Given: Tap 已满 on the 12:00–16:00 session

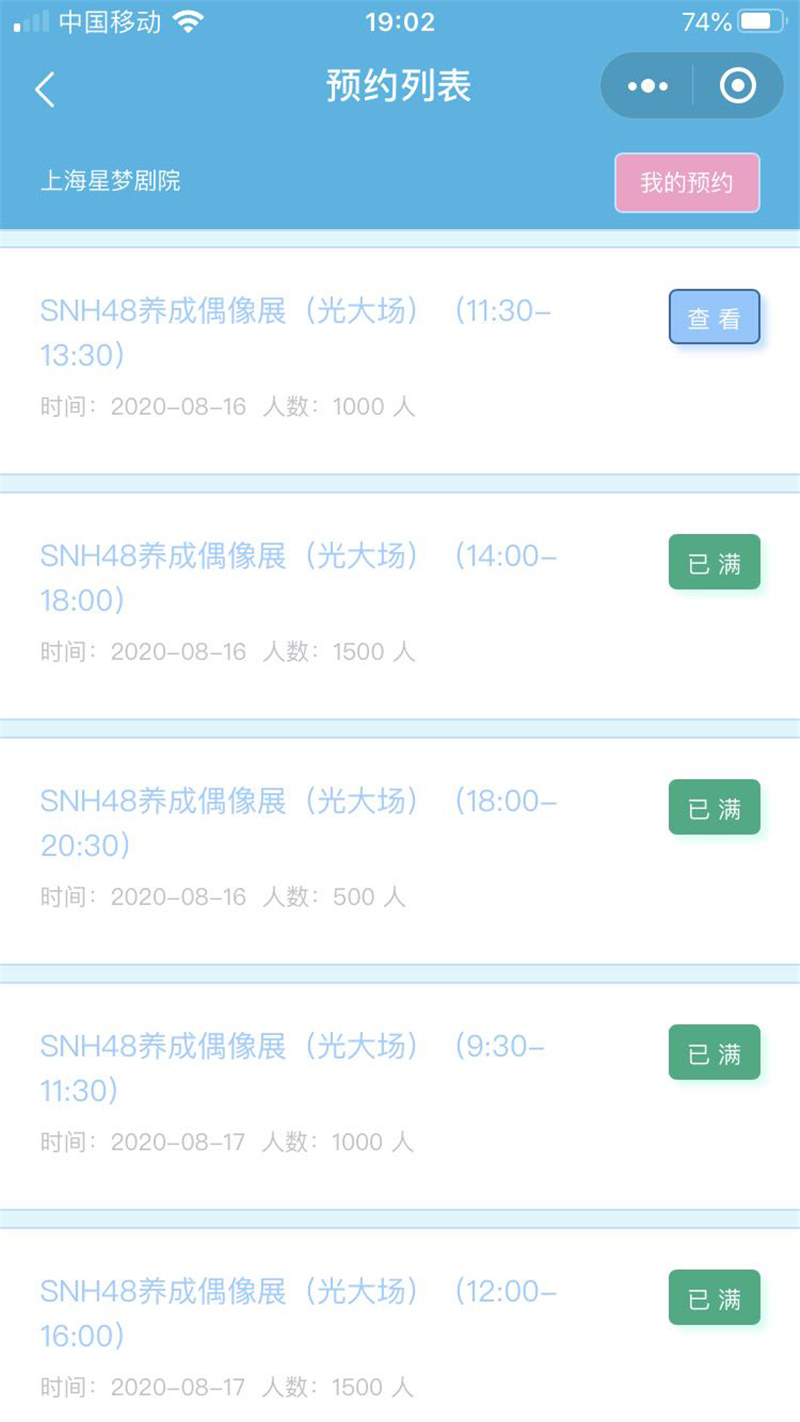Looking at the screenshot, I should coord(714,1298).
